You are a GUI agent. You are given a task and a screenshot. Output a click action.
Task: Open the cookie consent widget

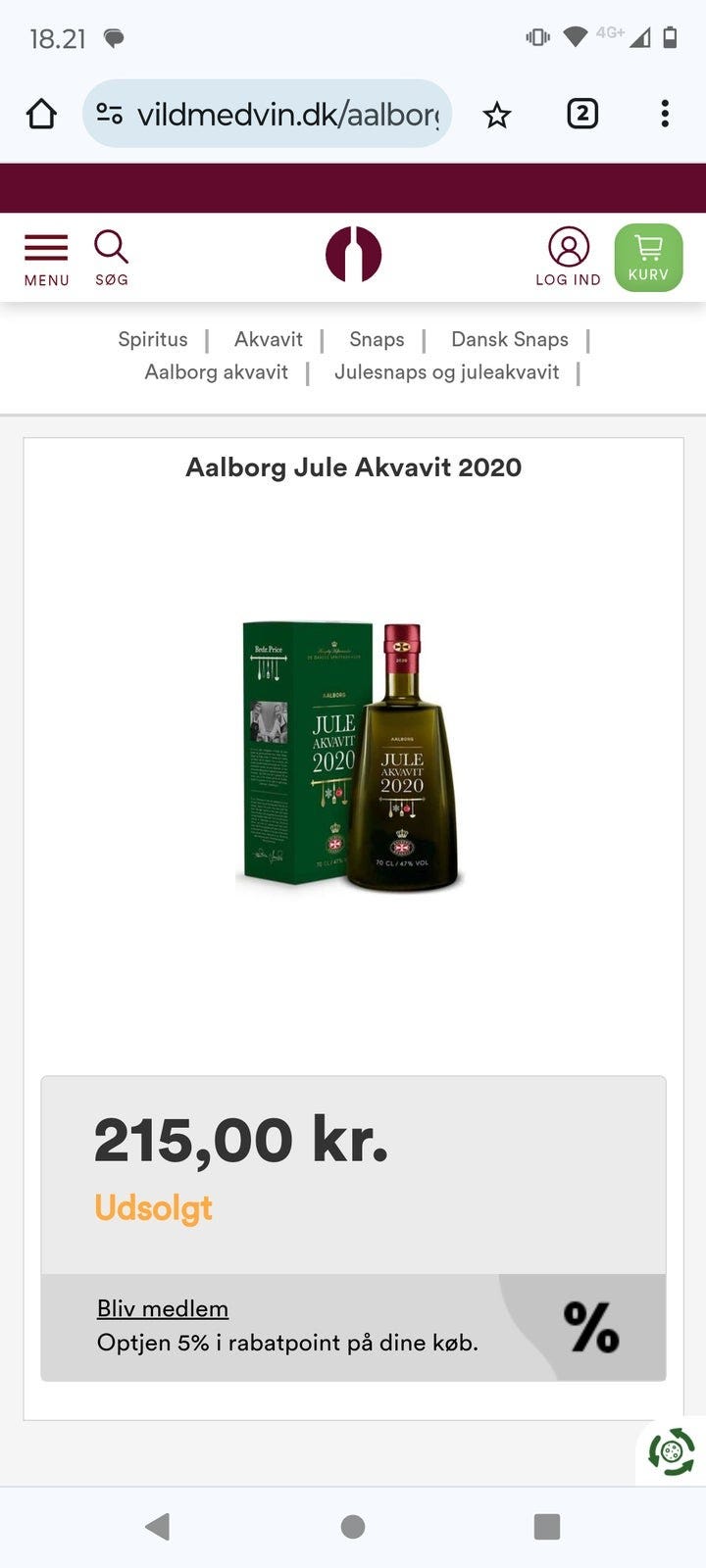pos(672,1452)
